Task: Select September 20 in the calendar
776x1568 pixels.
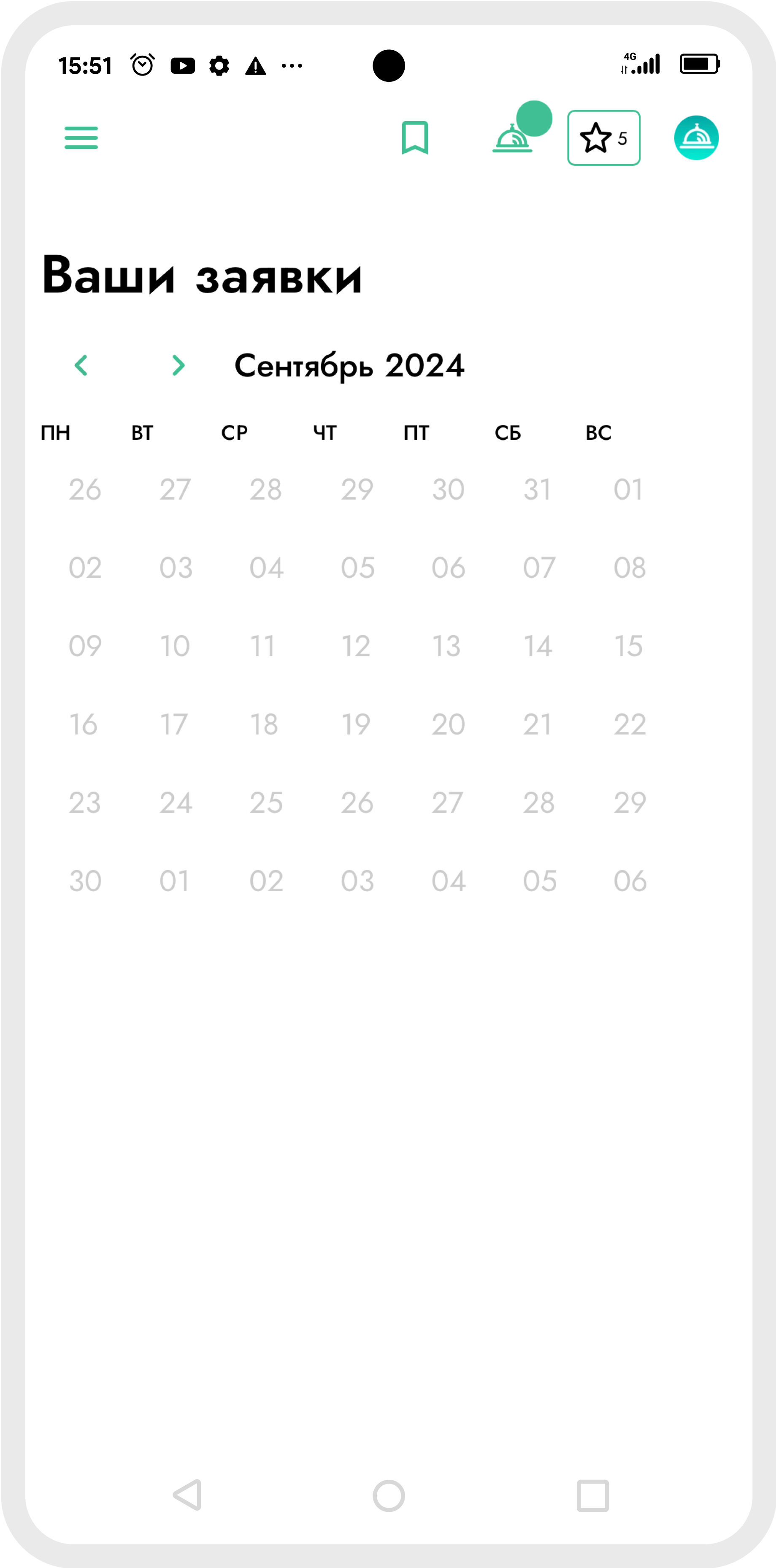Action: pos(448,725)
